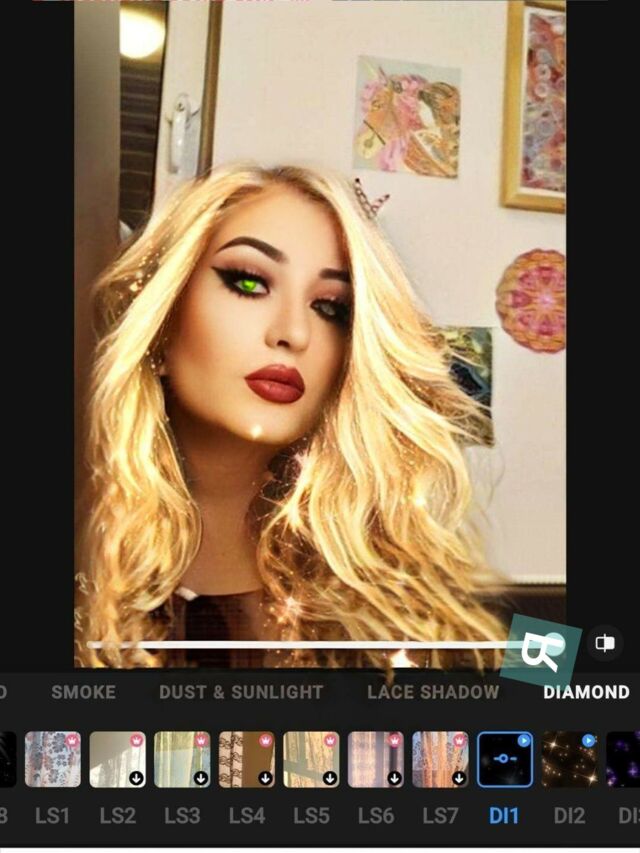Image resolution: width=640 pixels, height=853 pixels.
Task: Switch to the Diamond category
Action: point(586,692)
